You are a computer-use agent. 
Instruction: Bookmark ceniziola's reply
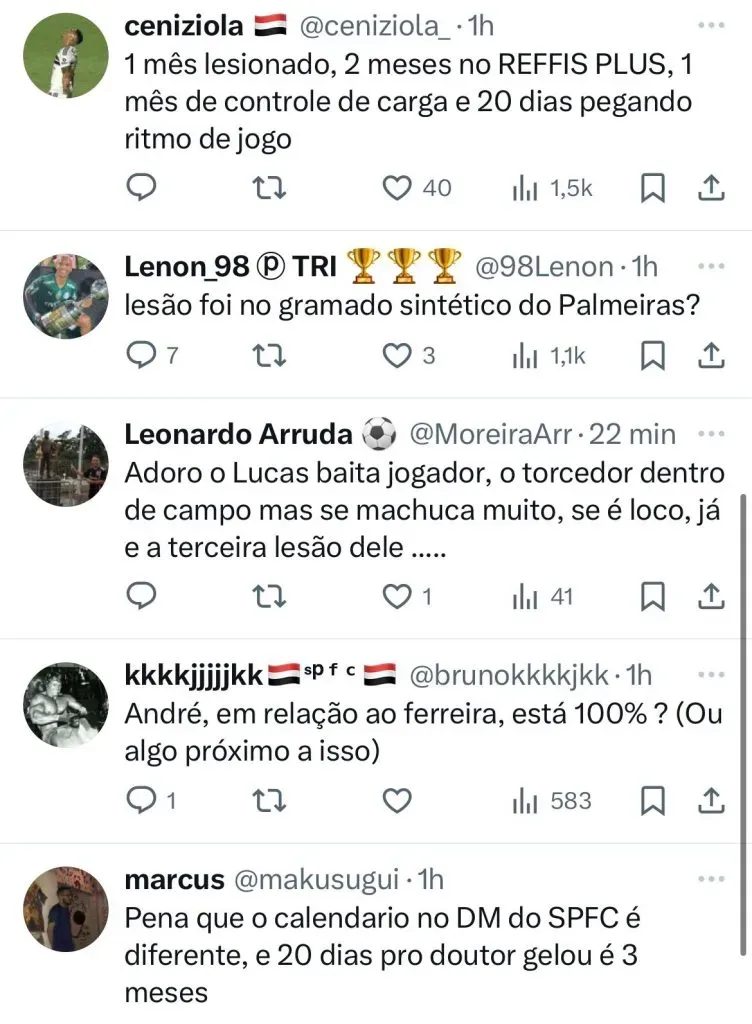pyautogui.click(x=653, y=188)
